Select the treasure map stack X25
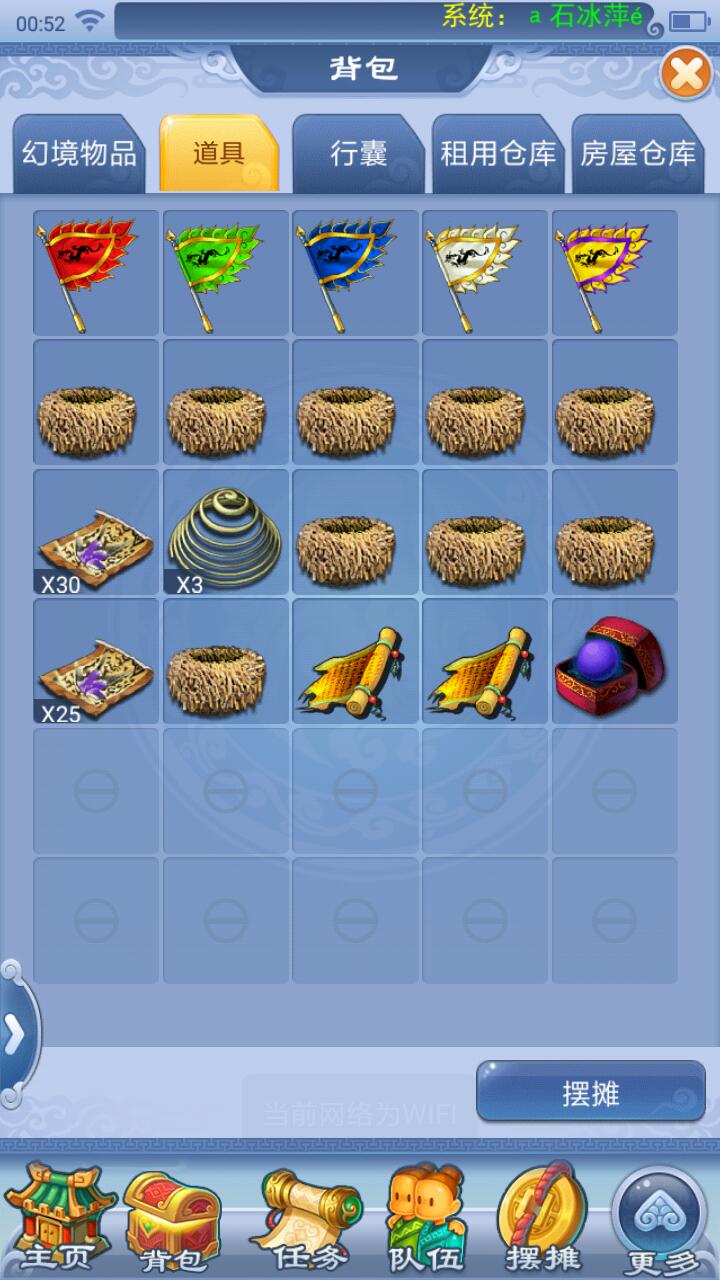The width and height of the screenshot is (720, 1280). click(x=96, y=661)
